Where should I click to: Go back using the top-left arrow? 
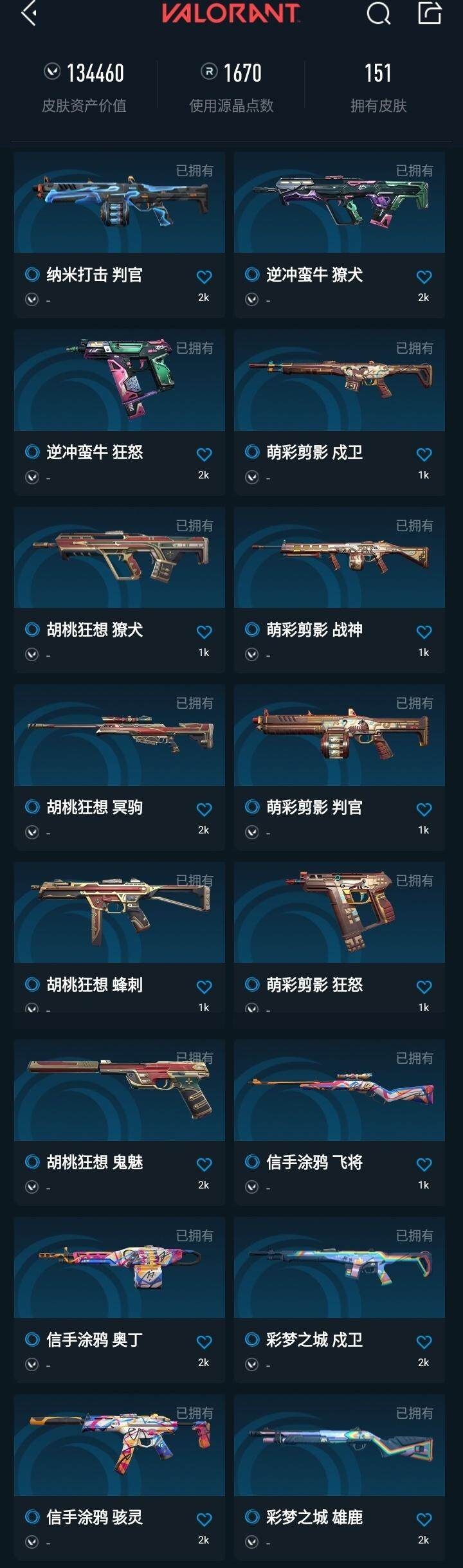[29, 13]
